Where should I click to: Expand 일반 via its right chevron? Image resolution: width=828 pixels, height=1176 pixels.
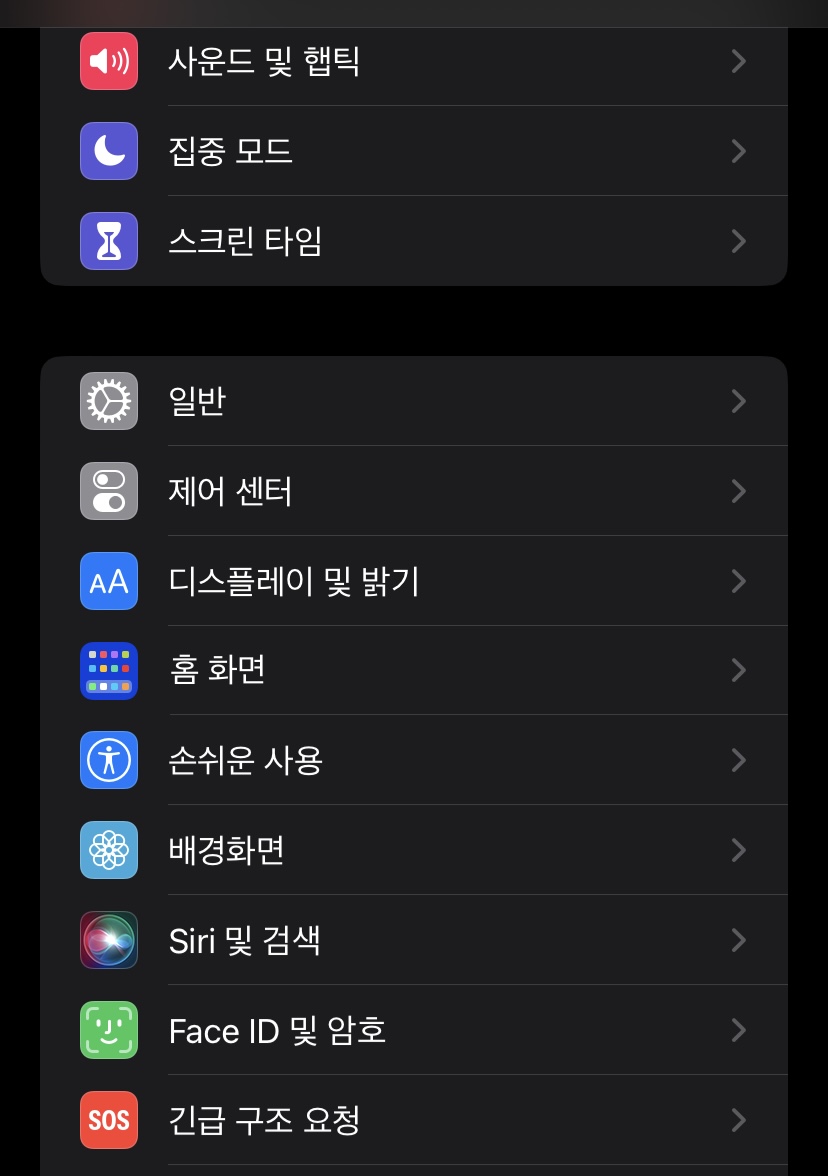(x=738, y=401)
